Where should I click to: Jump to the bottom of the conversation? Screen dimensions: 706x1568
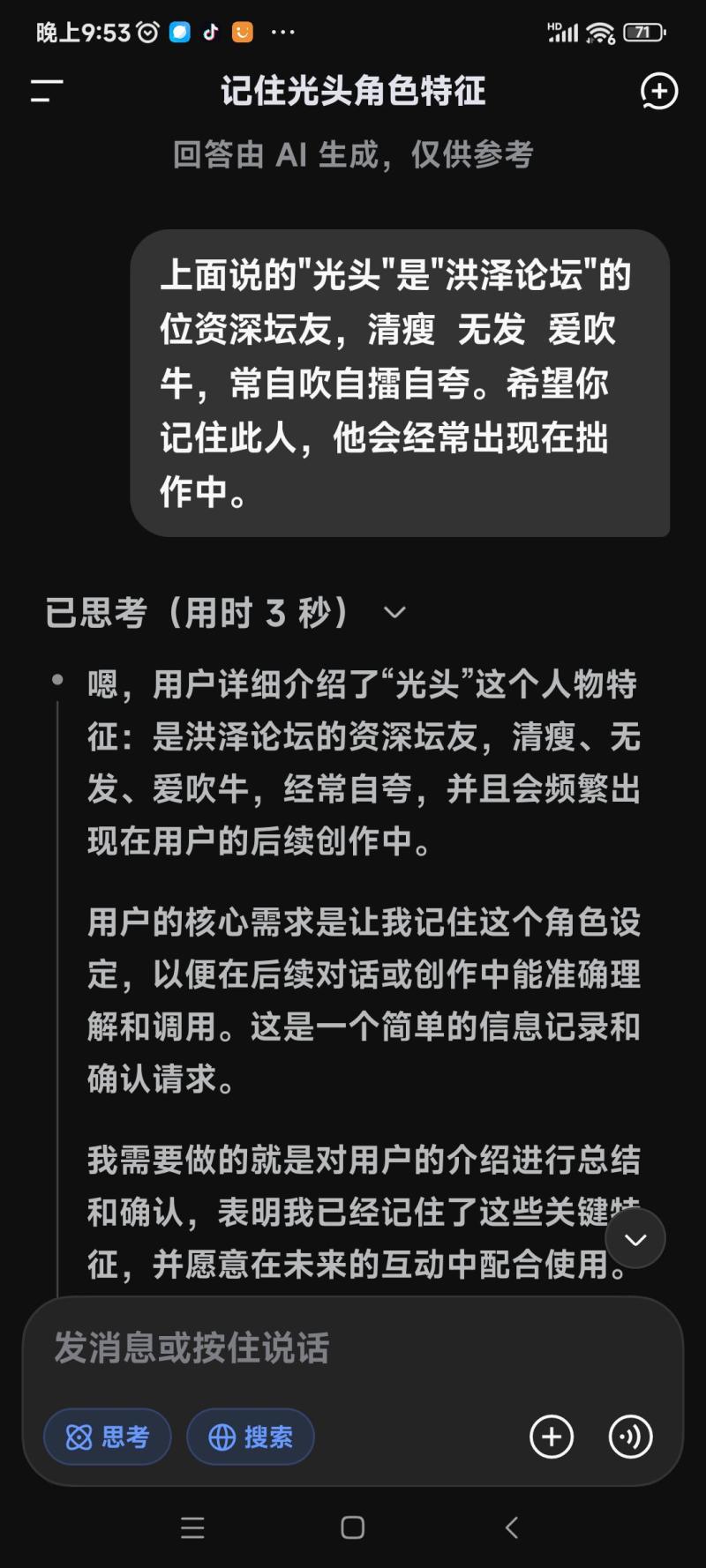click(635, 1239)
